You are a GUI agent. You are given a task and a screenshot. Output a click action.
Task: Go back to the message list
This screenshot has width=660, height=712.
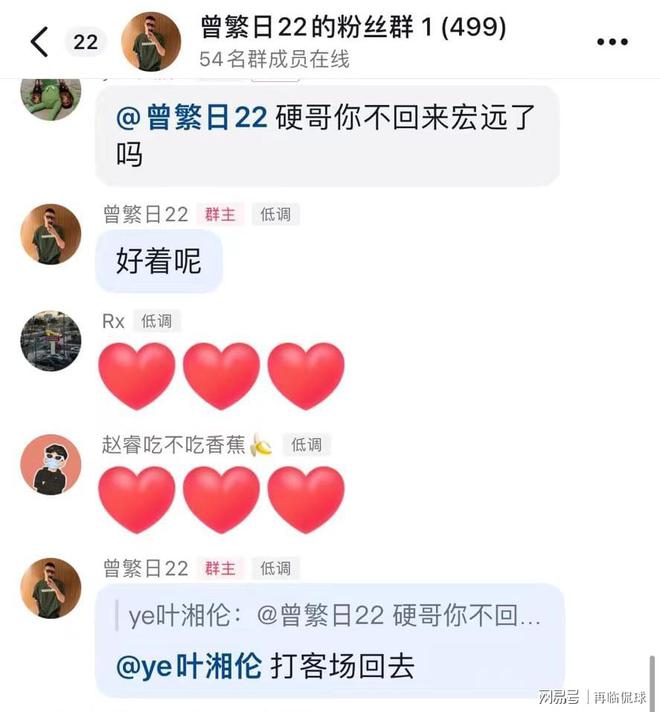[40, 42]
